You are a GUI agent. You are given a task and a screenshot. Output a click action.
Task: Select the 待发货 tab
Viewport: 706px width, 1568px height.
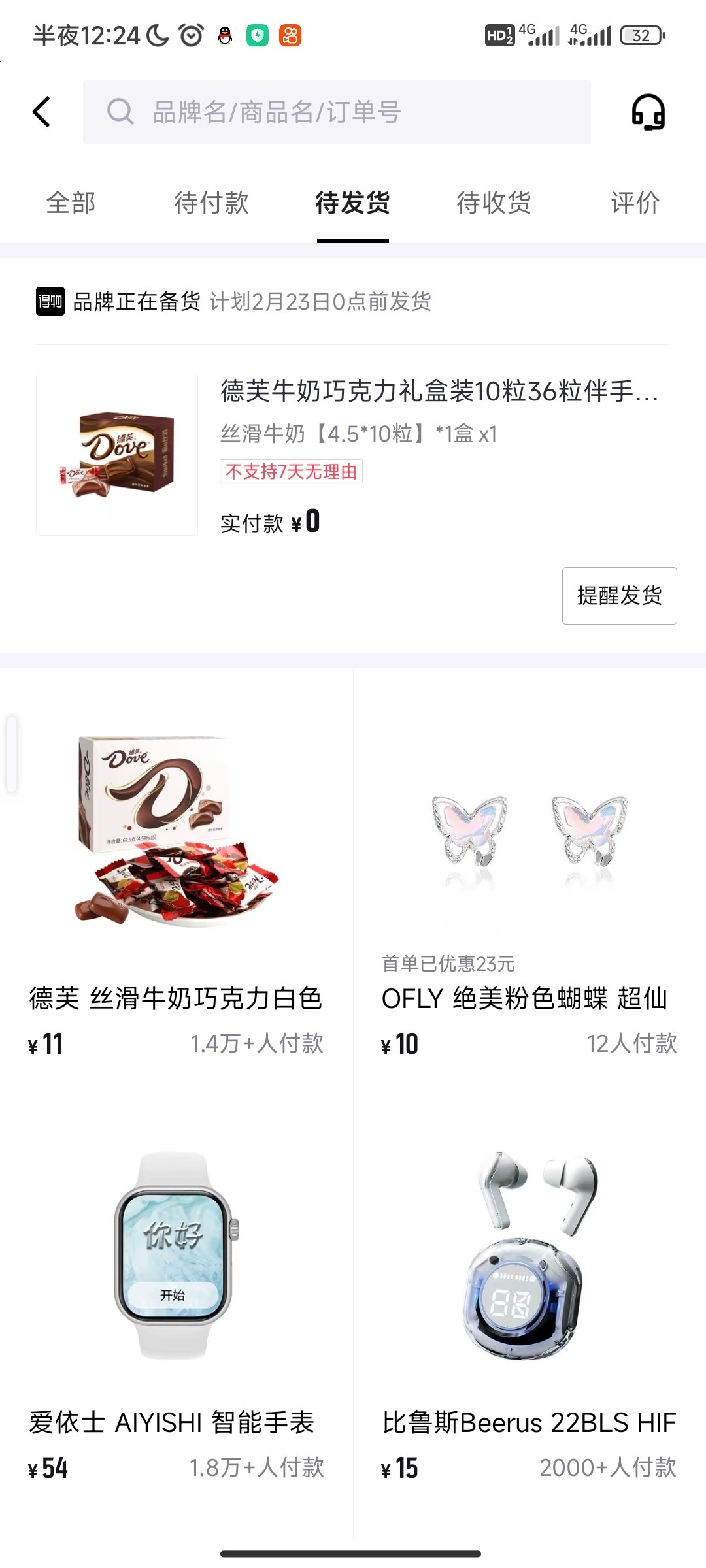tap(352, 203)
